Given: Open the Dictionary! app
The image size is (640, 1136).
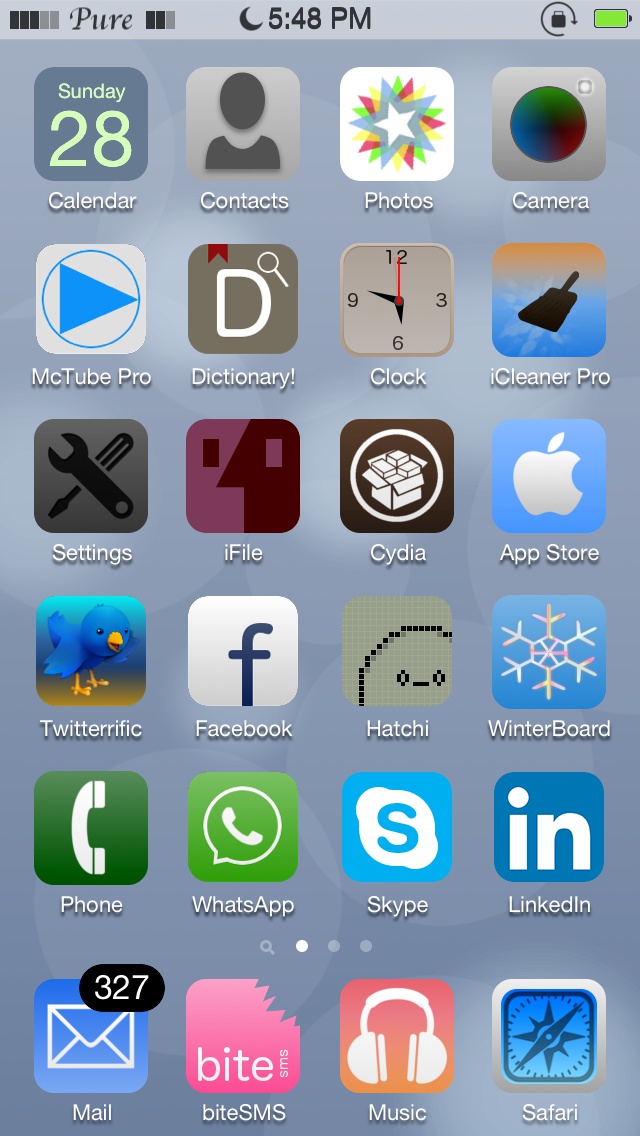Looking at the screenshot, I should tap(243, 299).
